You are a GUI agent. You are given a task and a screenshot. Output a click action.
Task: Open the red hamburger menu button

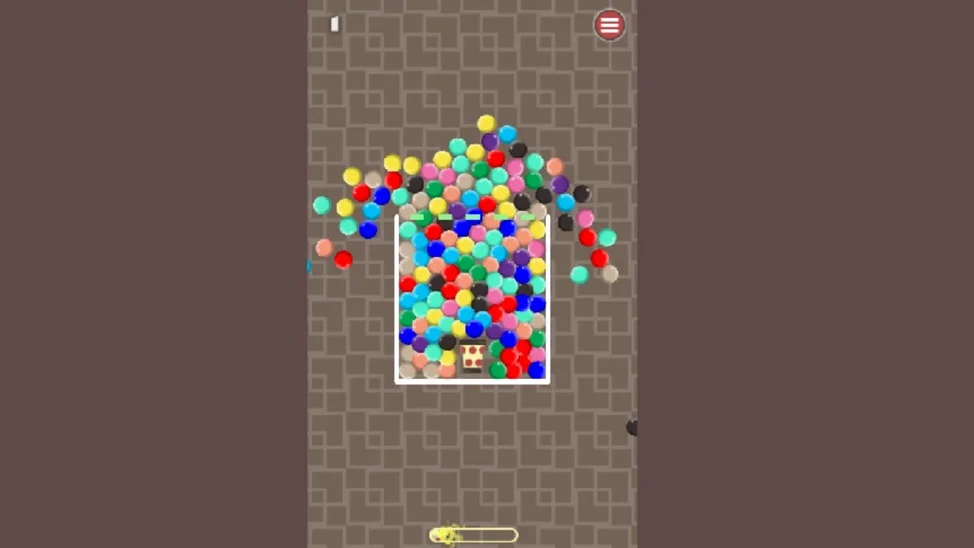click(x=609, y=25)
